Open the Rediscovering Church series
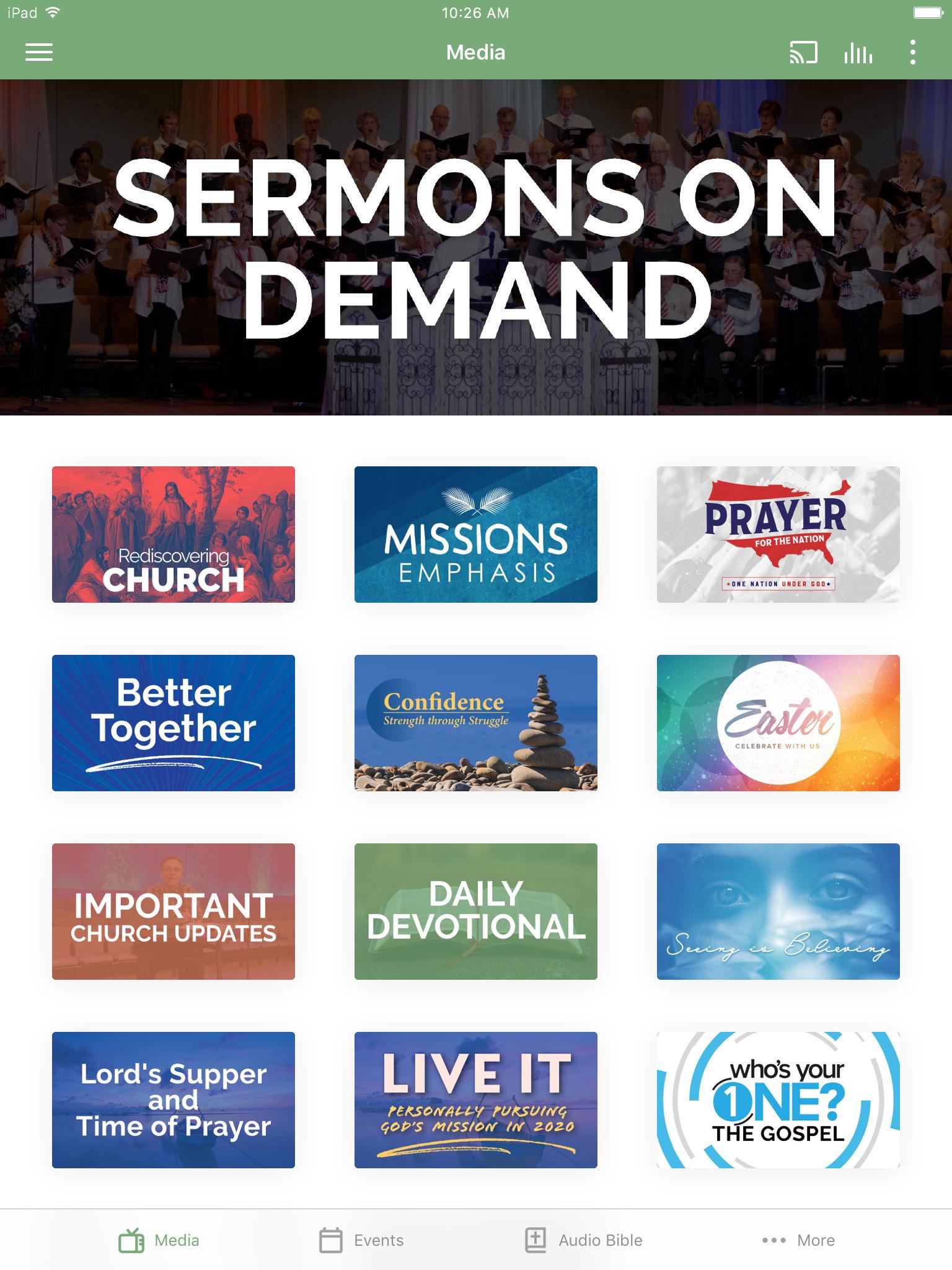Viewport: 952px width, 1270px height. pyautogui.click(x=174, y=534)
